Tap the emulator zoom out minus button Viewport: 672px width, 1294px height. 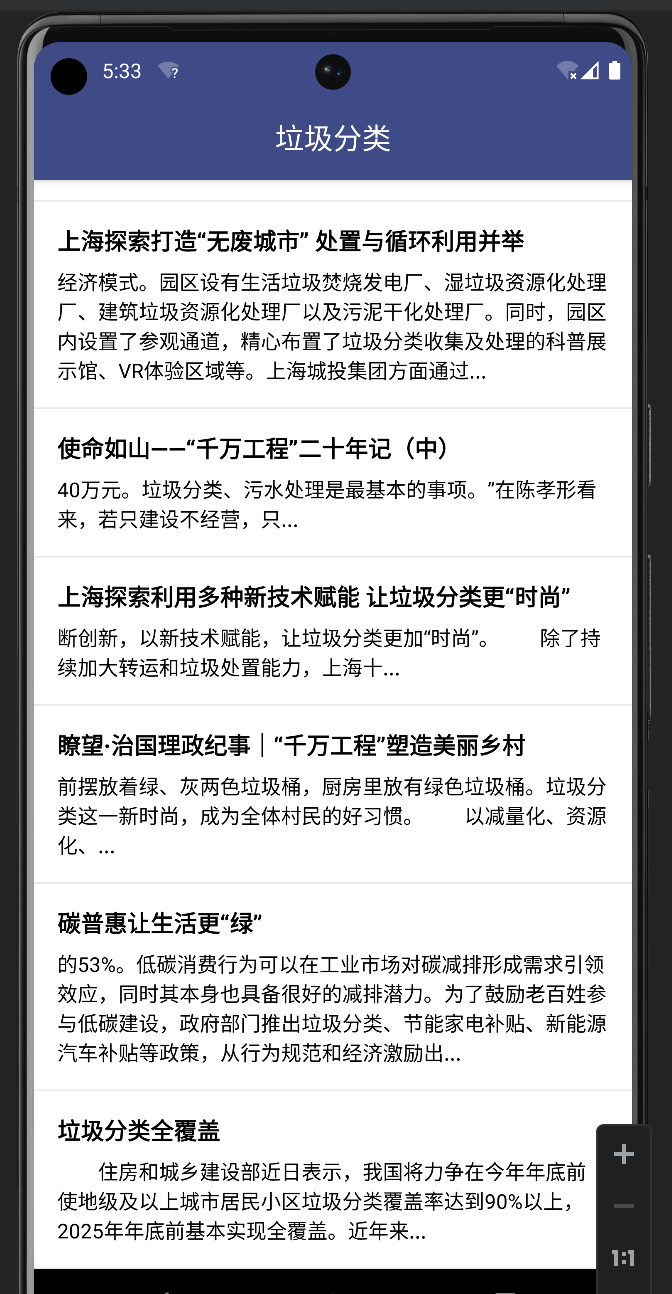624,1207
